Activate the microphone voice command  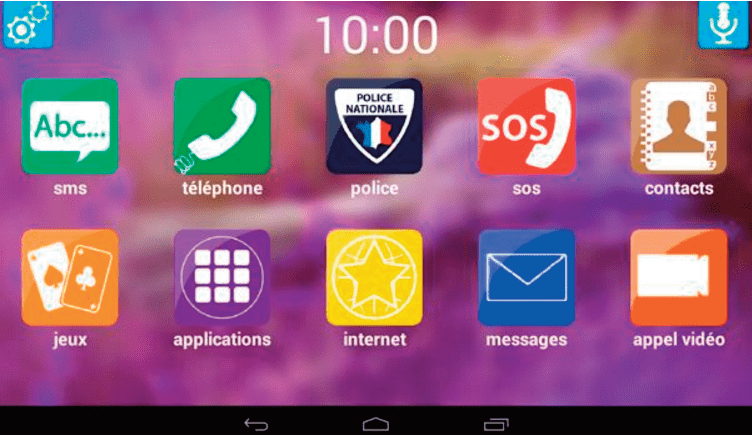tap(723, 24)
